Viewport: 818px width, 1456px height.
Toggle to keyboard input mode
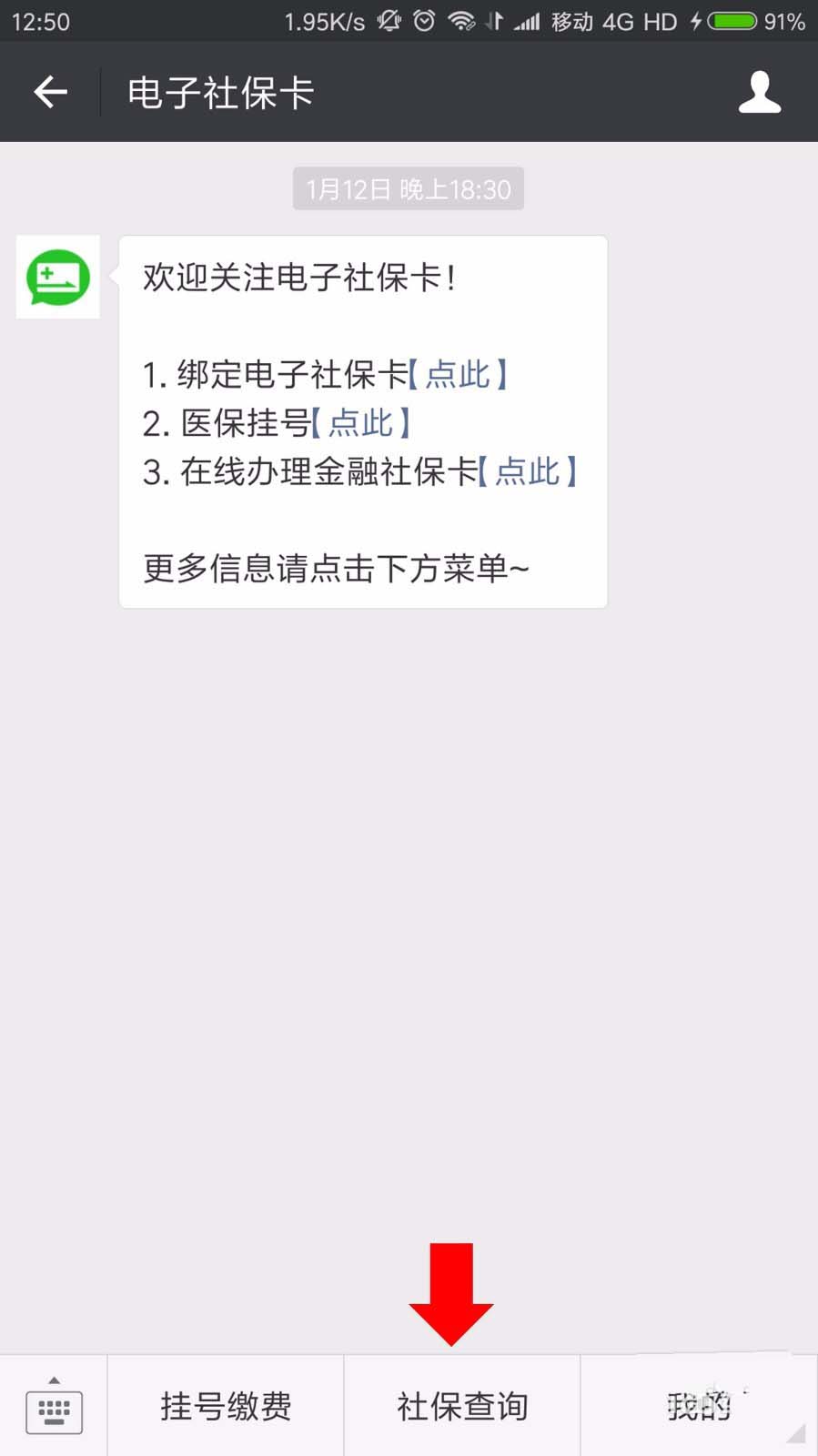54,1411
